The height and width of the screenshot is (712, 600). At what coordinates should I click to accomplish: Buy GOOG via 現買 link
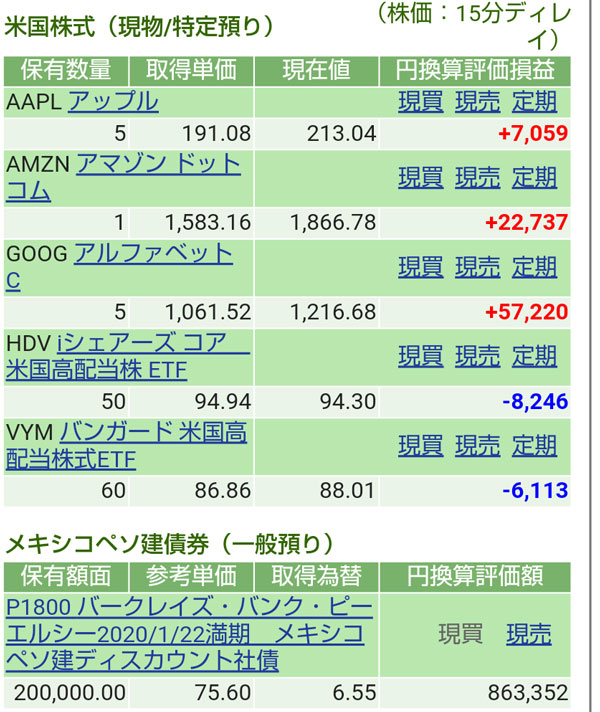point(421,267)
